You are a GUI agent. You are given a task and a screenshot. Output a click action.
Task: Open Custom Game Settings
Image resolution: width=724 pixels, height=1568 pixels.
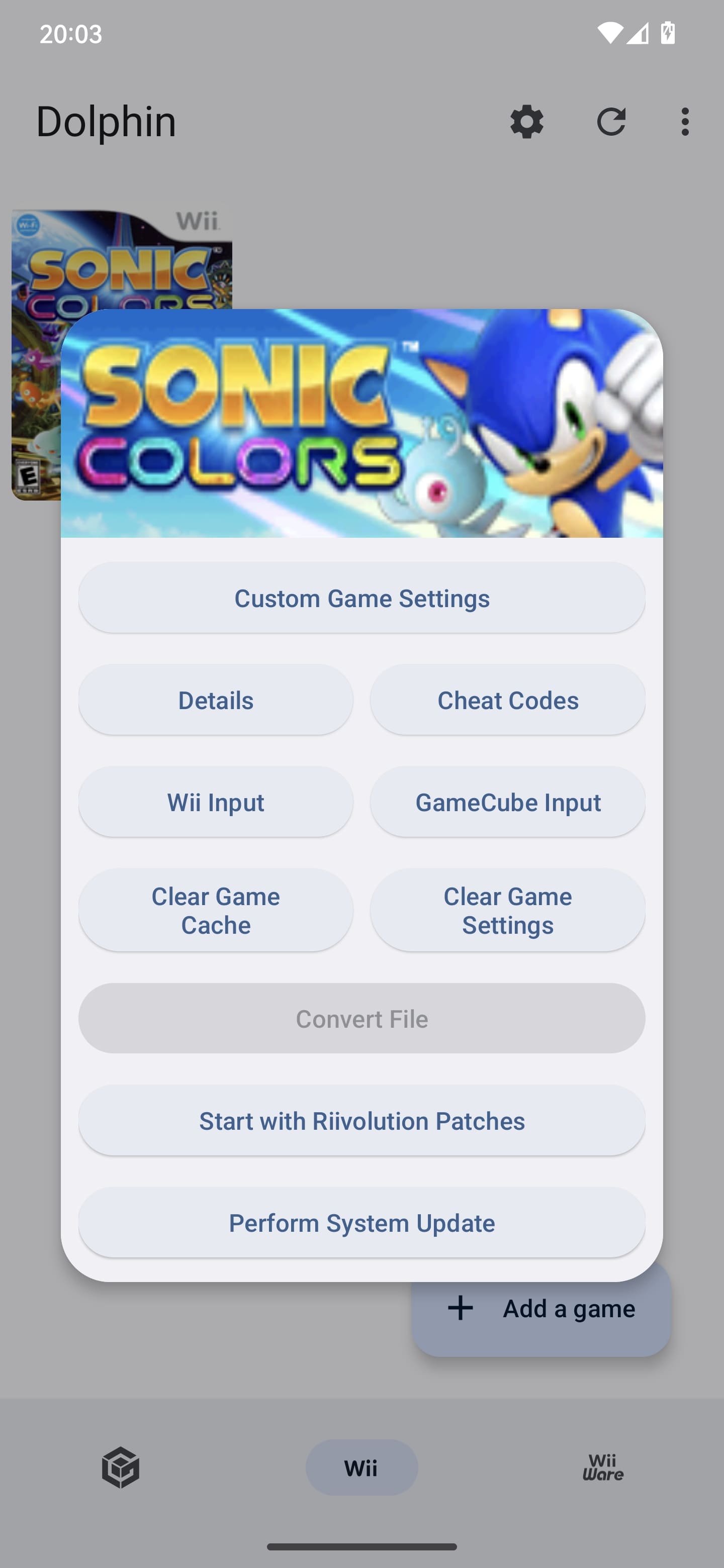point(361,598)
